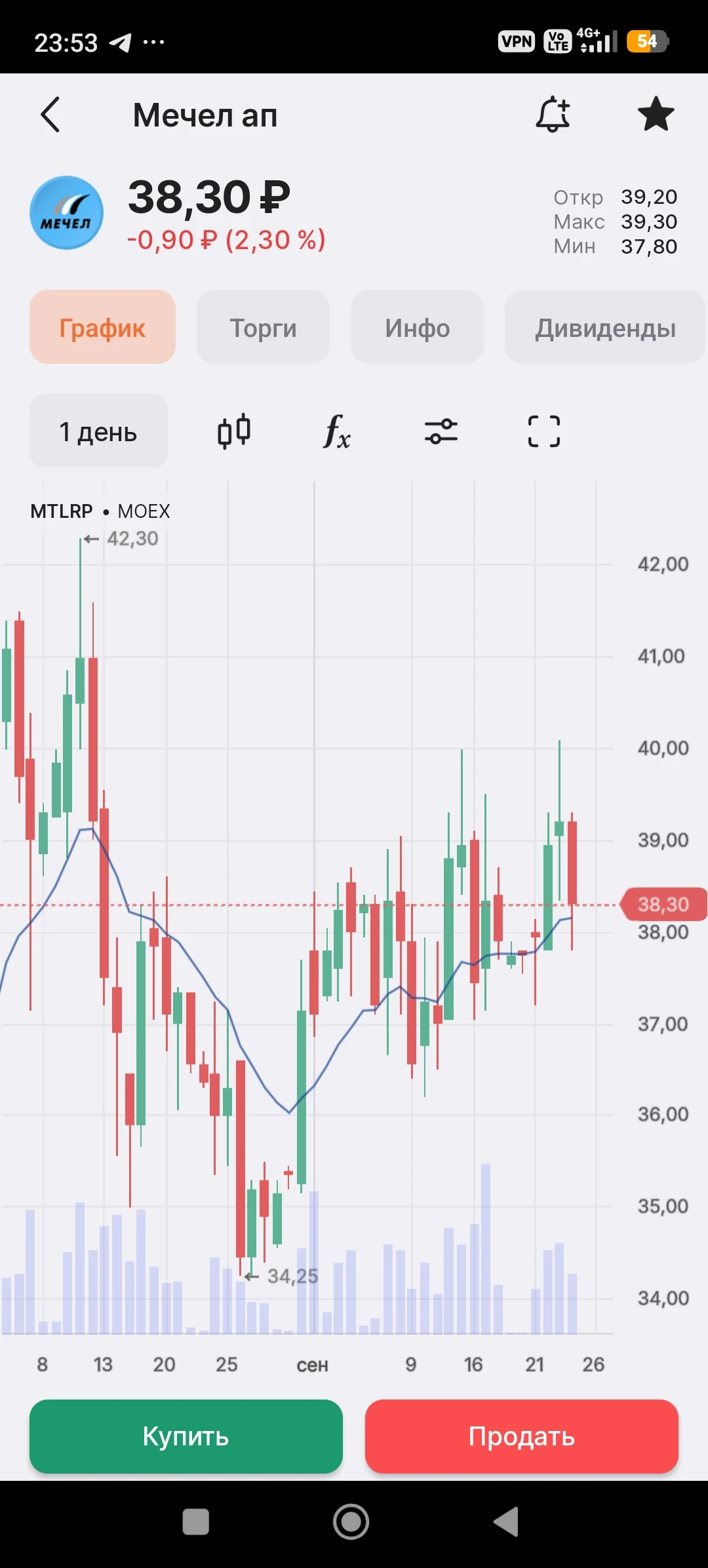Viewport: 708px width, 1568px height.
Task: Change chart type via the candlestick icon
Action: 234,431
